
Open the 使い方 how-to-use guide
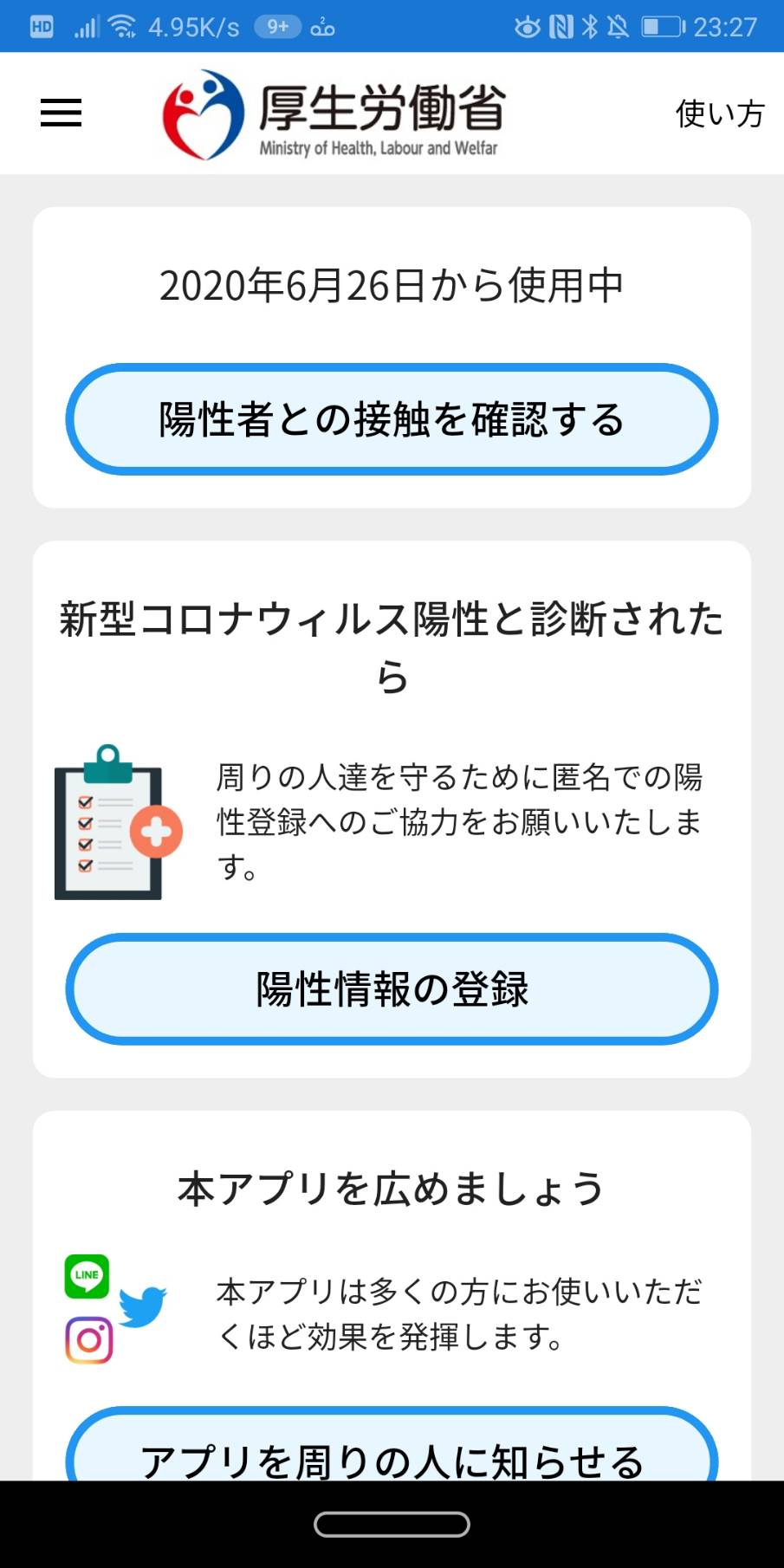point(719,113)
